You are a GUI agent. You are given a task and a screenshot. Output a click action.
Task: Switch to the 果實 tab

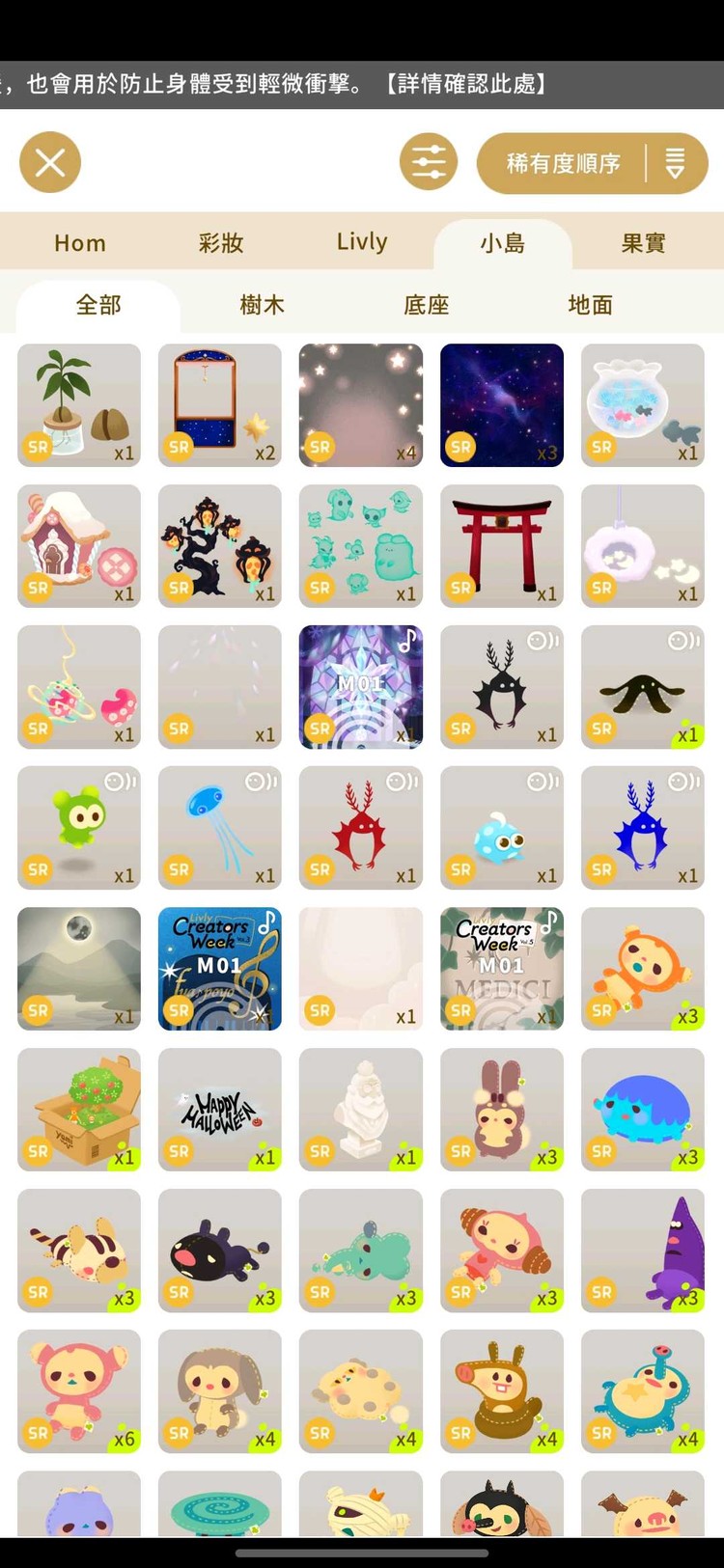[x=643, y=242]
